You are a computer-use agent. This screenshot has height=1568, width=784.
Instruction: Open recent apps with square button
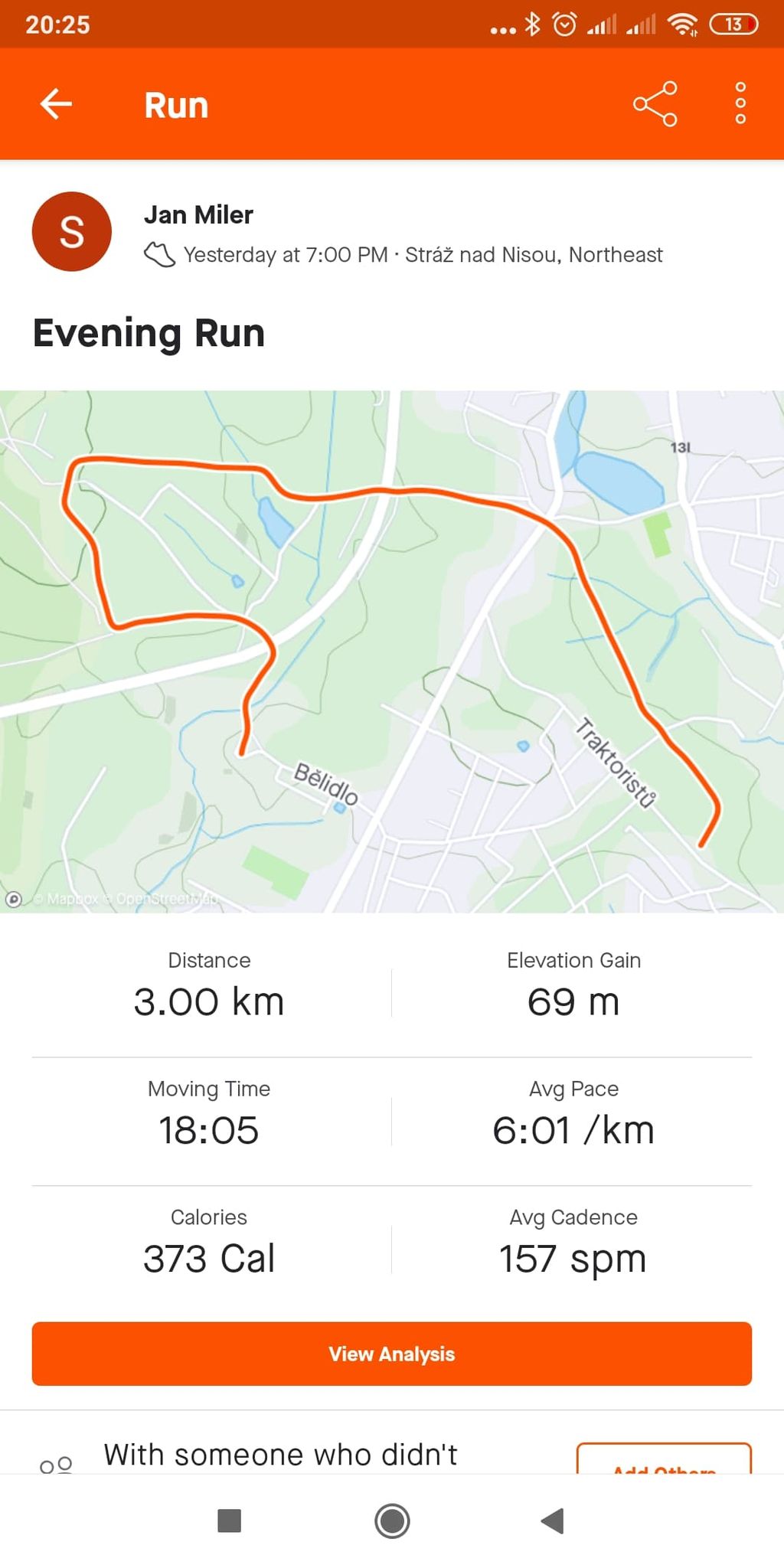point(230,1521)
